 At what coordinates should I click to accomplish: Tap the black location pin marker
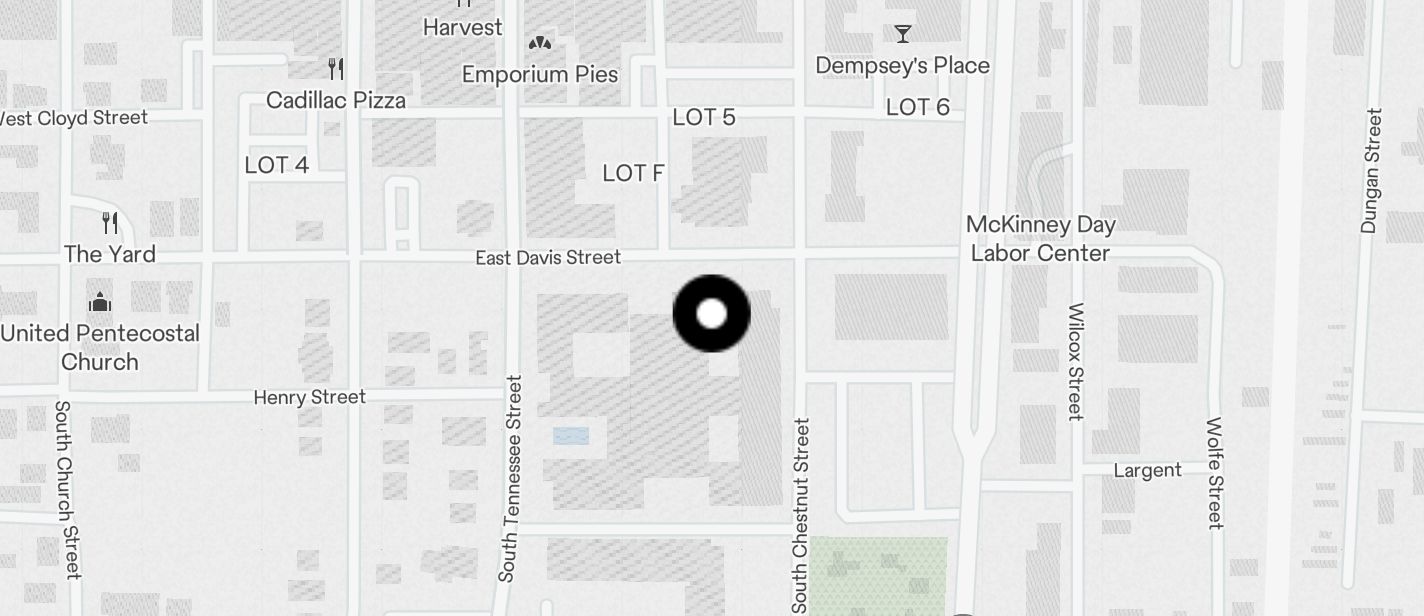tap(711, 314)
